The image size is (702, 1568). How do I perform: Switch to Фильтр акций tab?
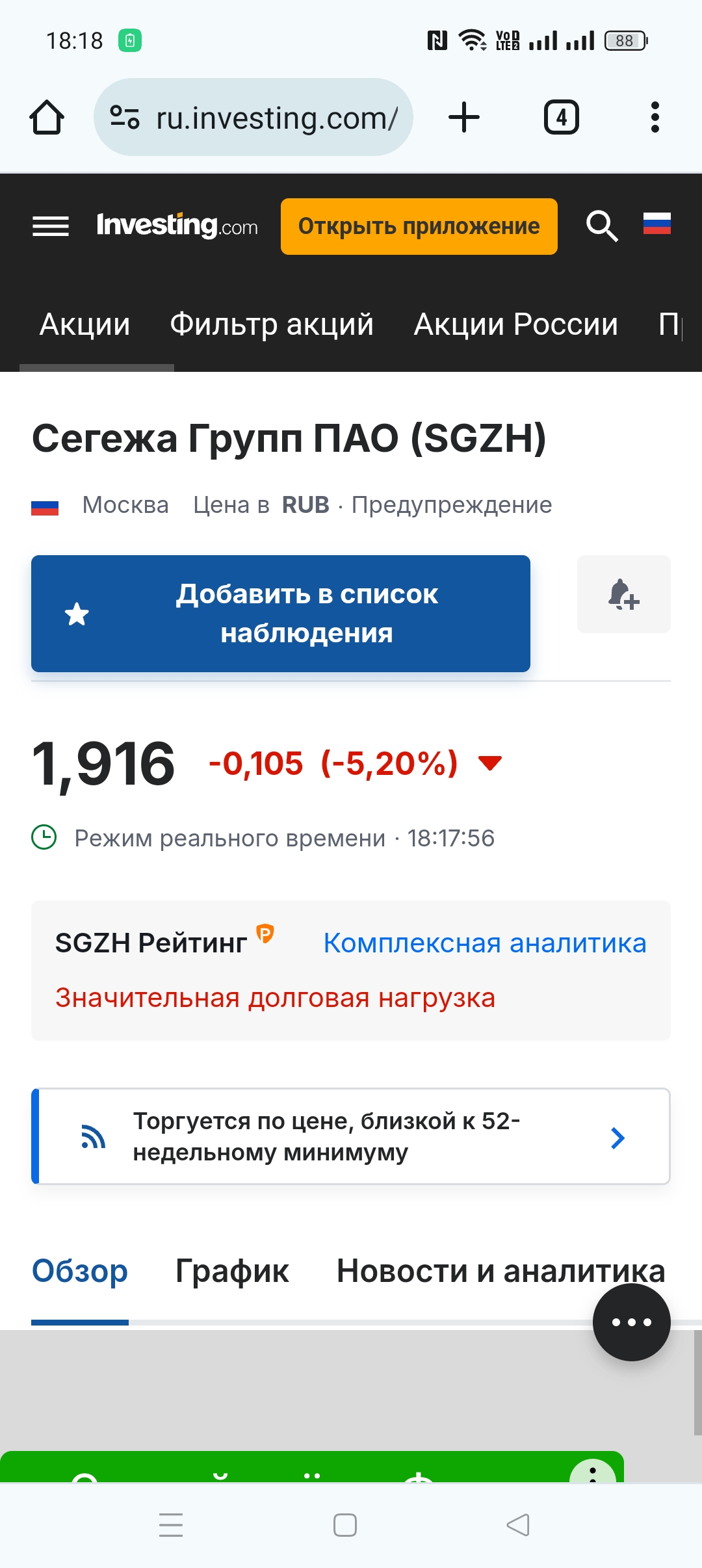point(272,324)
